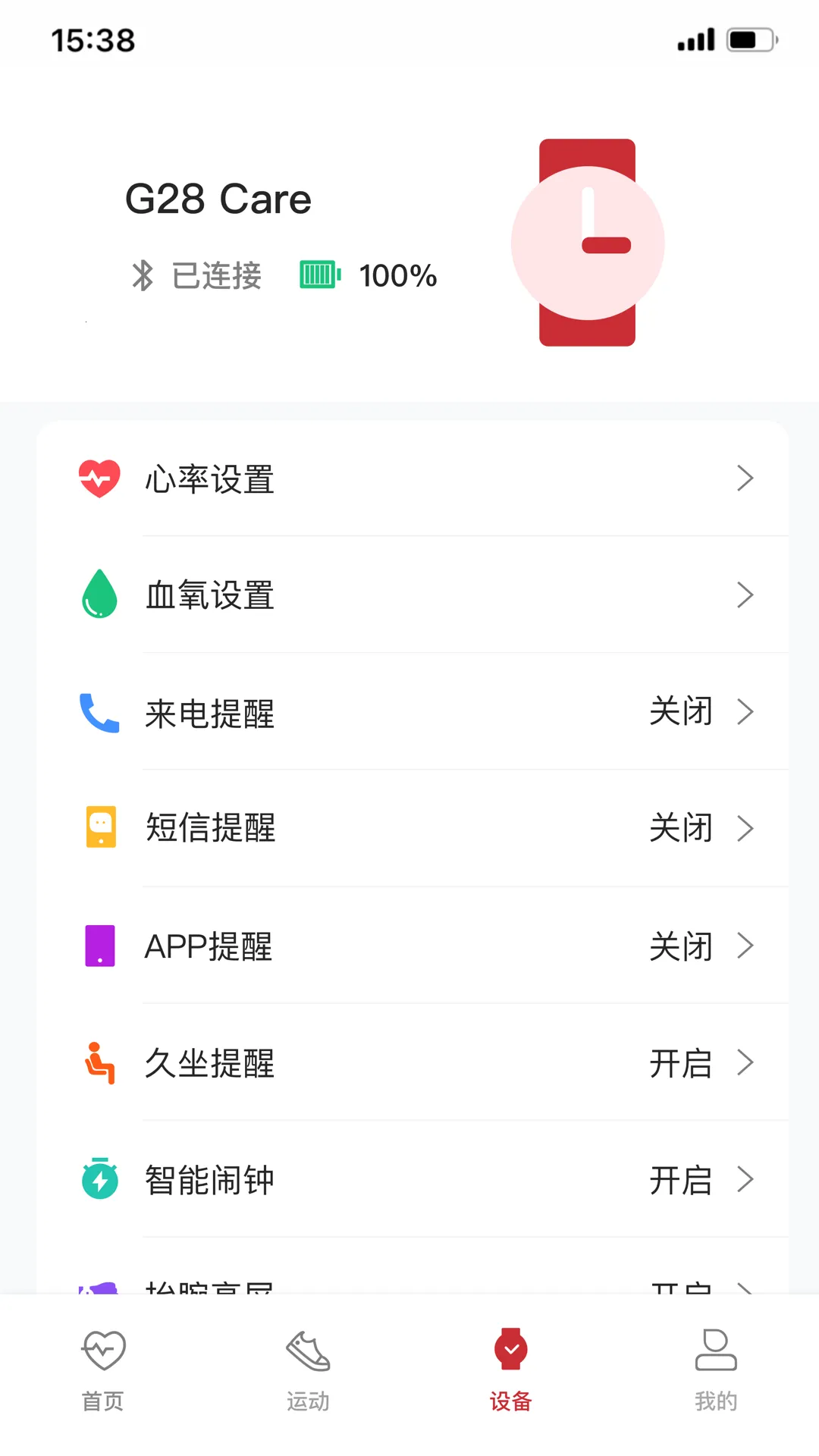Select the blood oxygen droplet icon
819x1456 pixels.
(x=99, y=595)
